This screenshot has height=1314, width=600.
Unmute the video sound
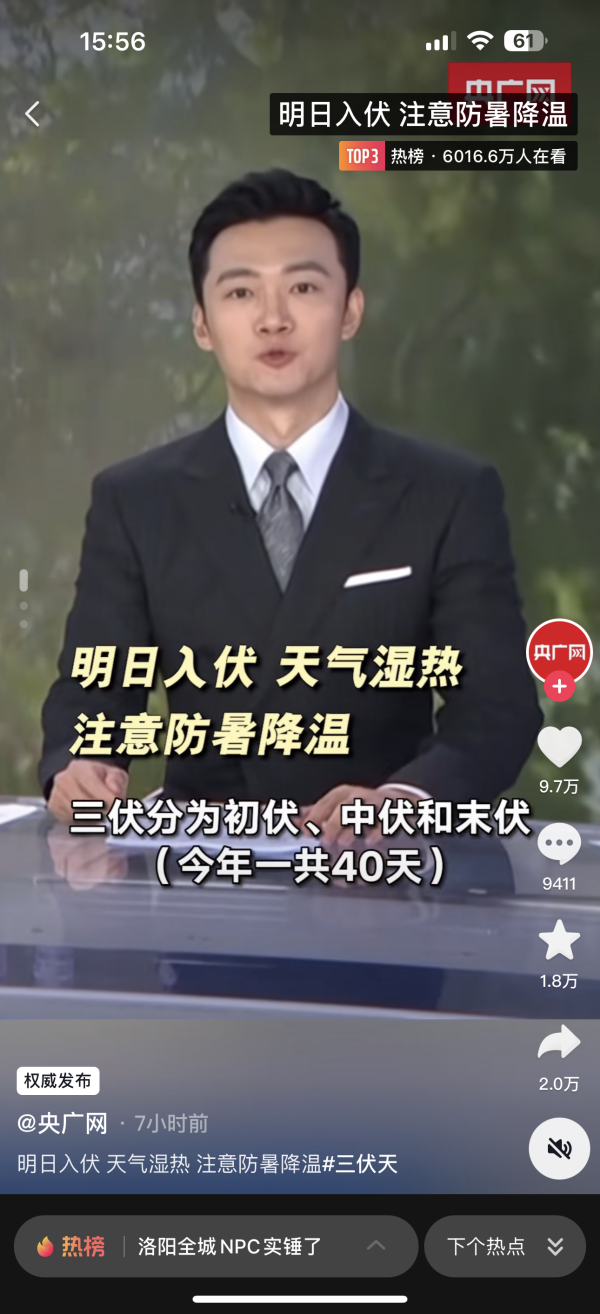[559, 1148]
